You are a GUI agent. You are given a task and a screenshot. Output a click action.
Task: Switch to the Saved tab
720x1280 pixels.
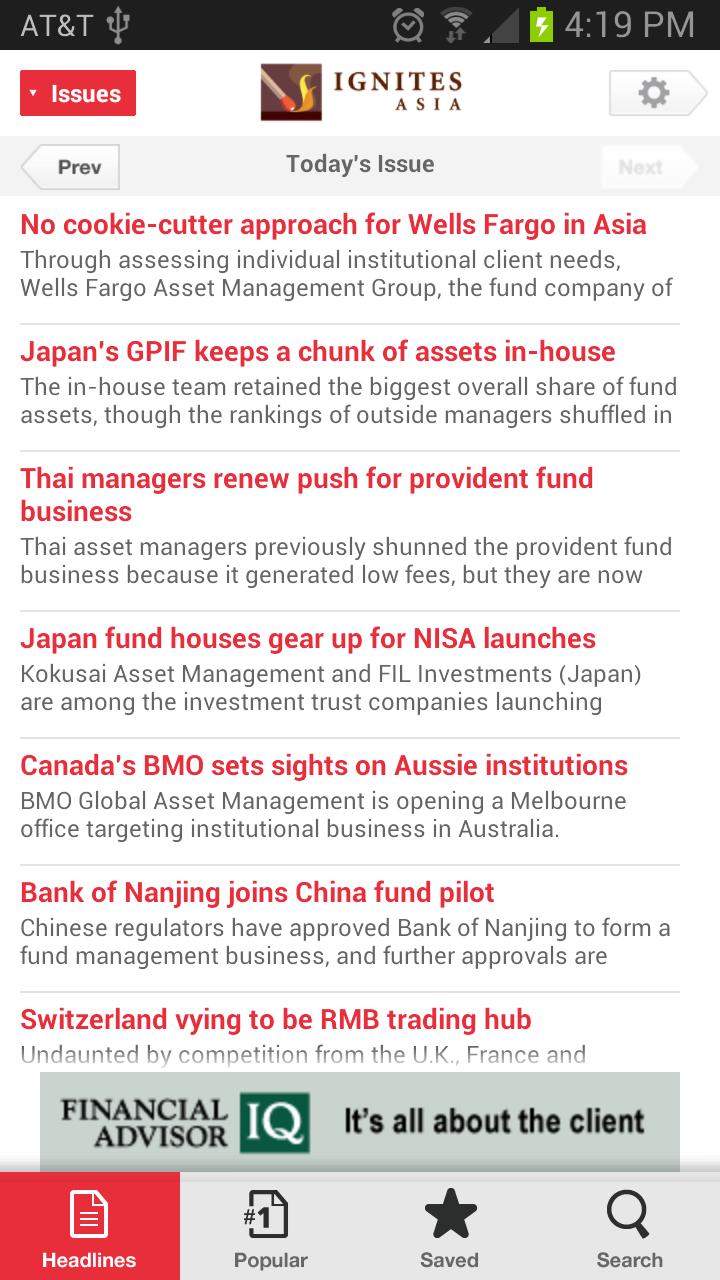(x=449, y=1226)
